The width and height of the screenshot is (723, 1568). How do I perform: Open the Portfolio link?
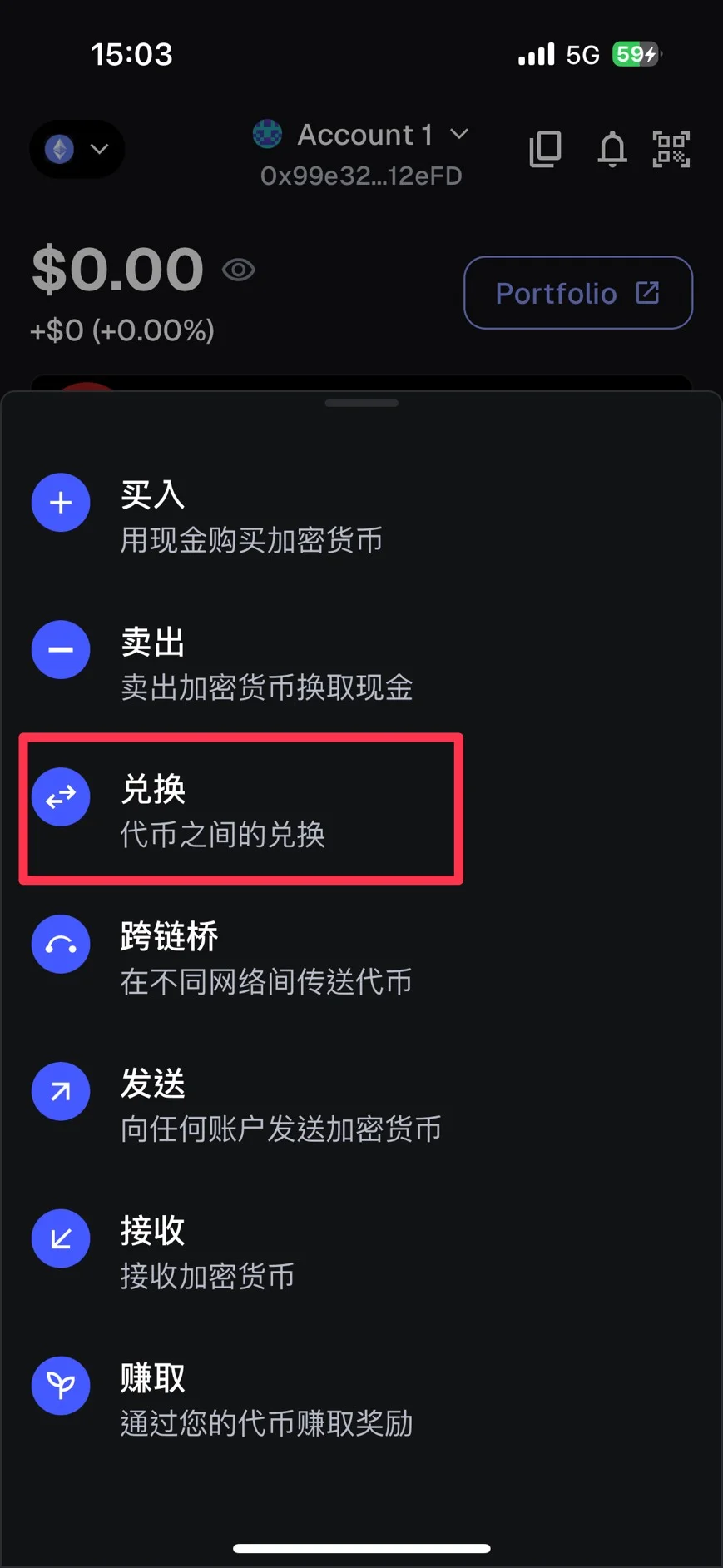(x=577, y=293)
